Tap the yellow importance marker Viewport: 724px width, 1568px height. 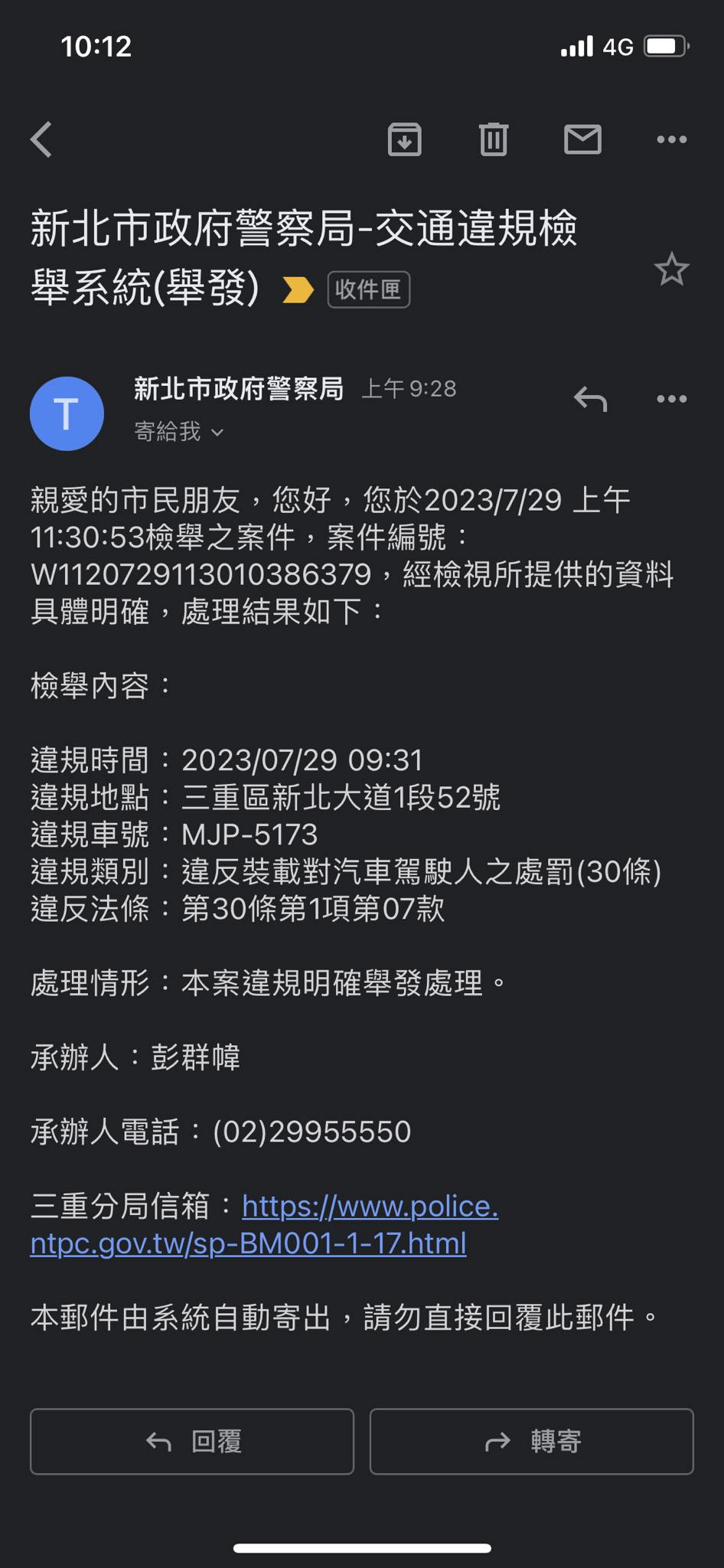298,290
